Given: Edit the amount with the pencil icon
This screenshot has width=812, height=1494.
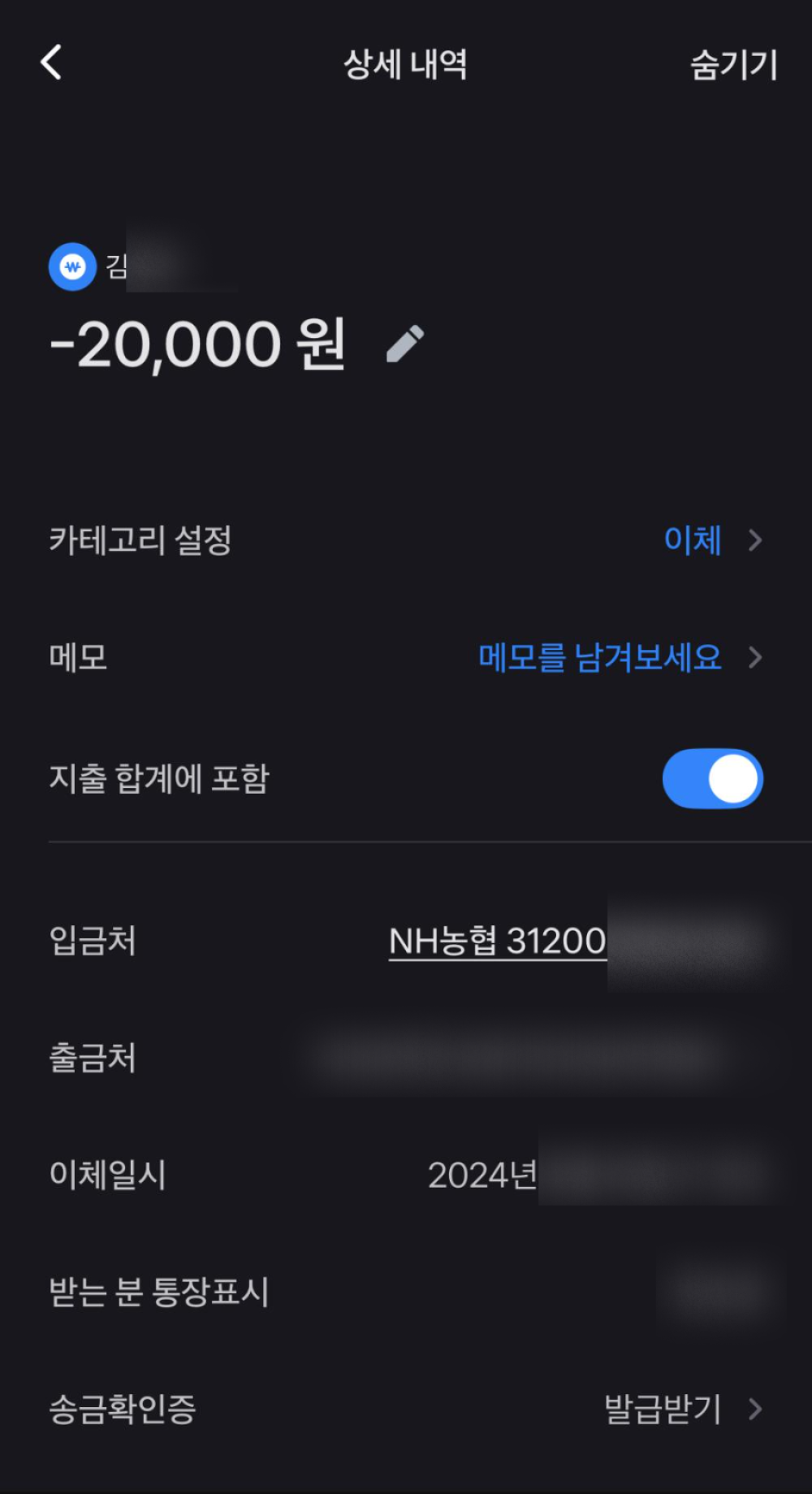Looking at the screenshot, I should [405, 344].
